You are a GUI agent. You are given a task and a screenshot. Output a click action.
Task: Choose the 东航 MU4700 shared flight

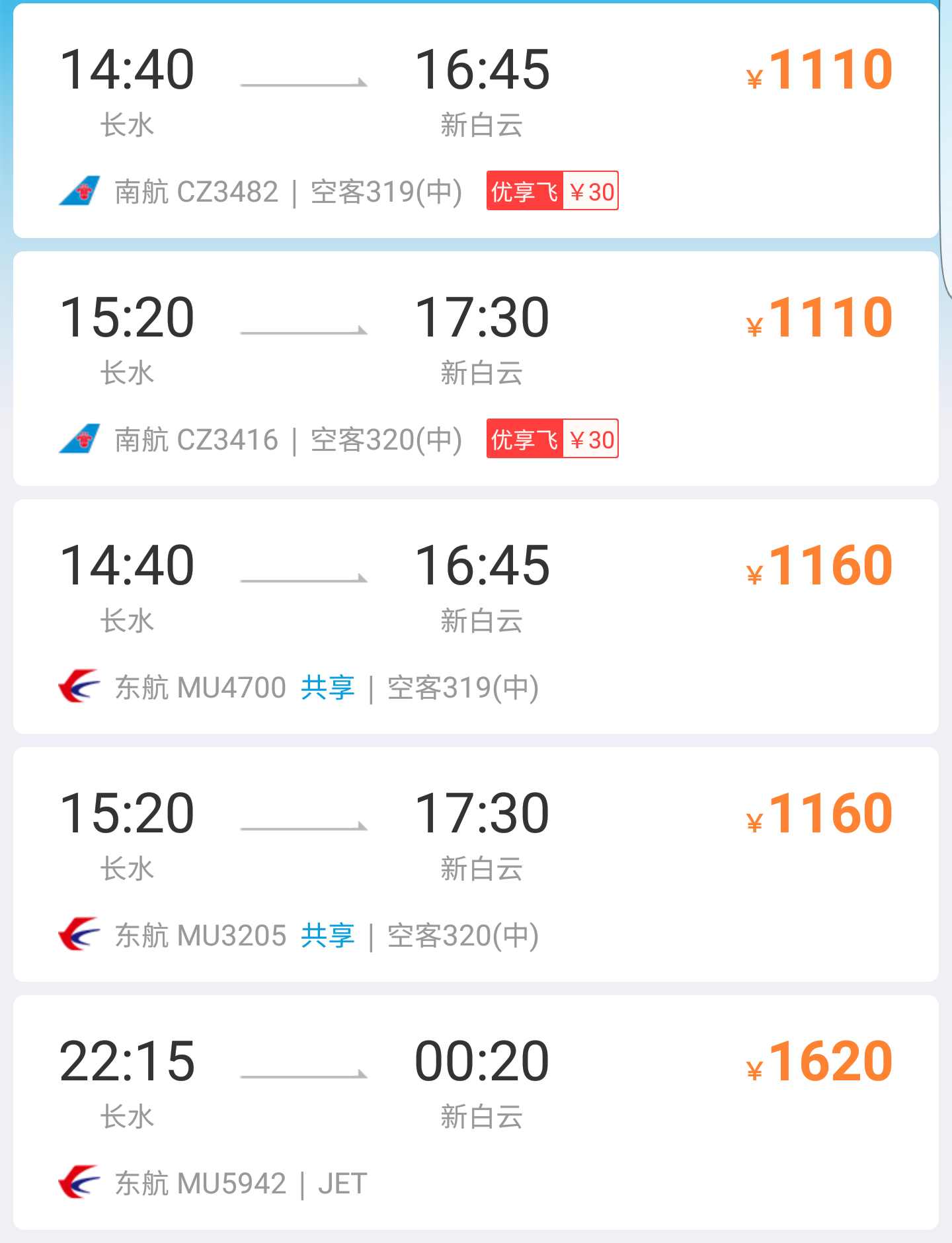(x=476, y=617)
